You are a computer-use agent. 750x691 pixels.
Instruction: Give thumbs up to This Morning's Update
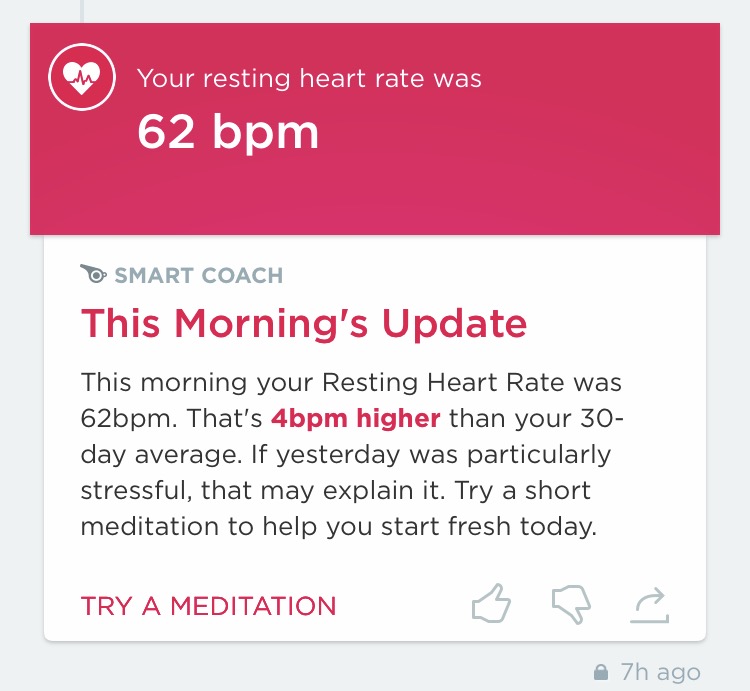click(491, 604)
